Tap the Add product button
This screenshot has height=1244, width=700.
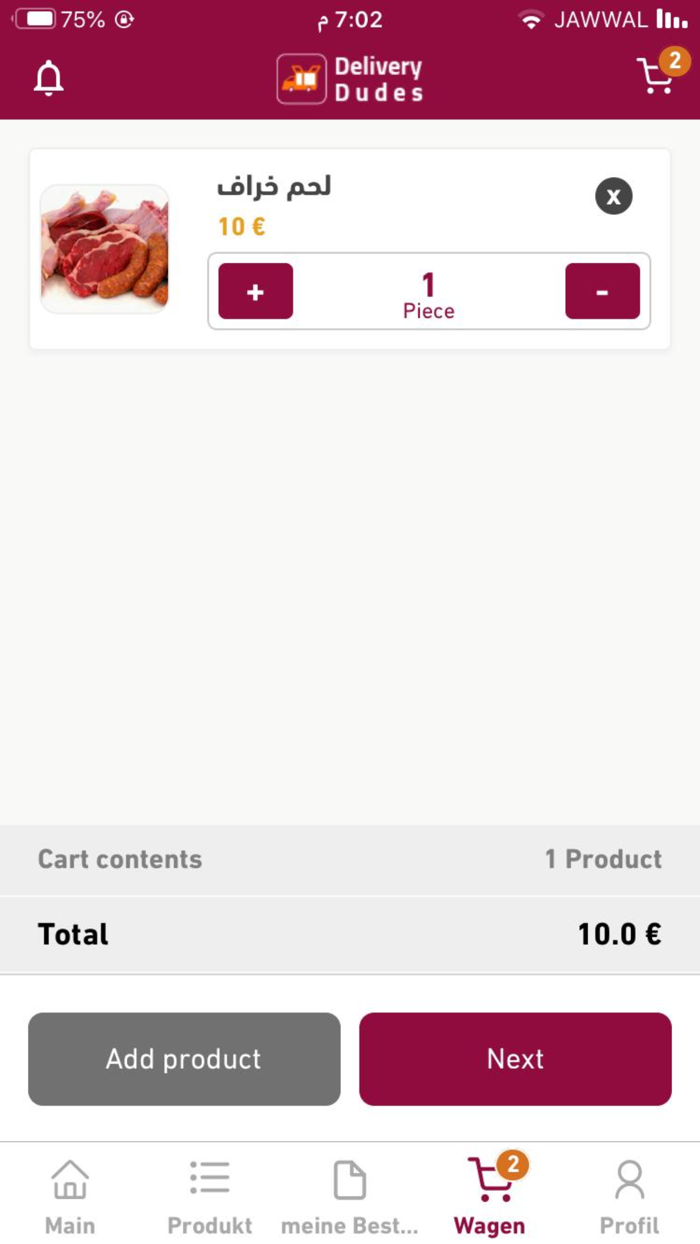pyautogui.click(x=184, y=1059)
